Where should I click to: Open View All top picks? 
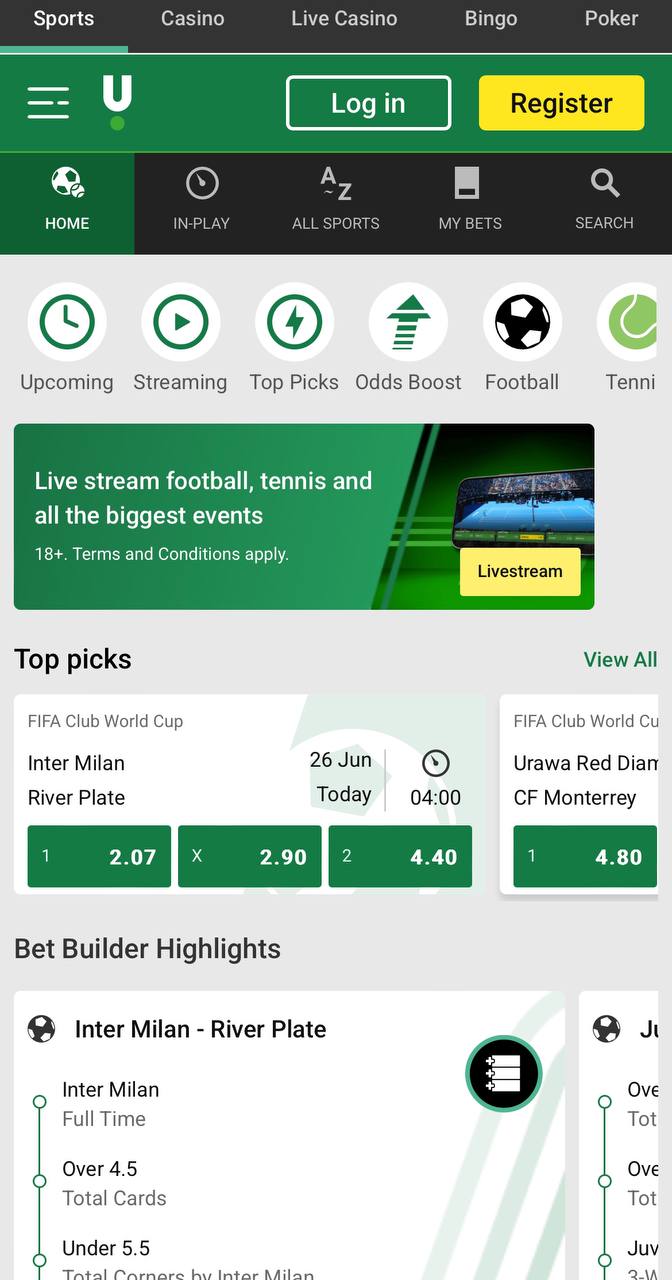pyautogui.click(x=620, y=660)
